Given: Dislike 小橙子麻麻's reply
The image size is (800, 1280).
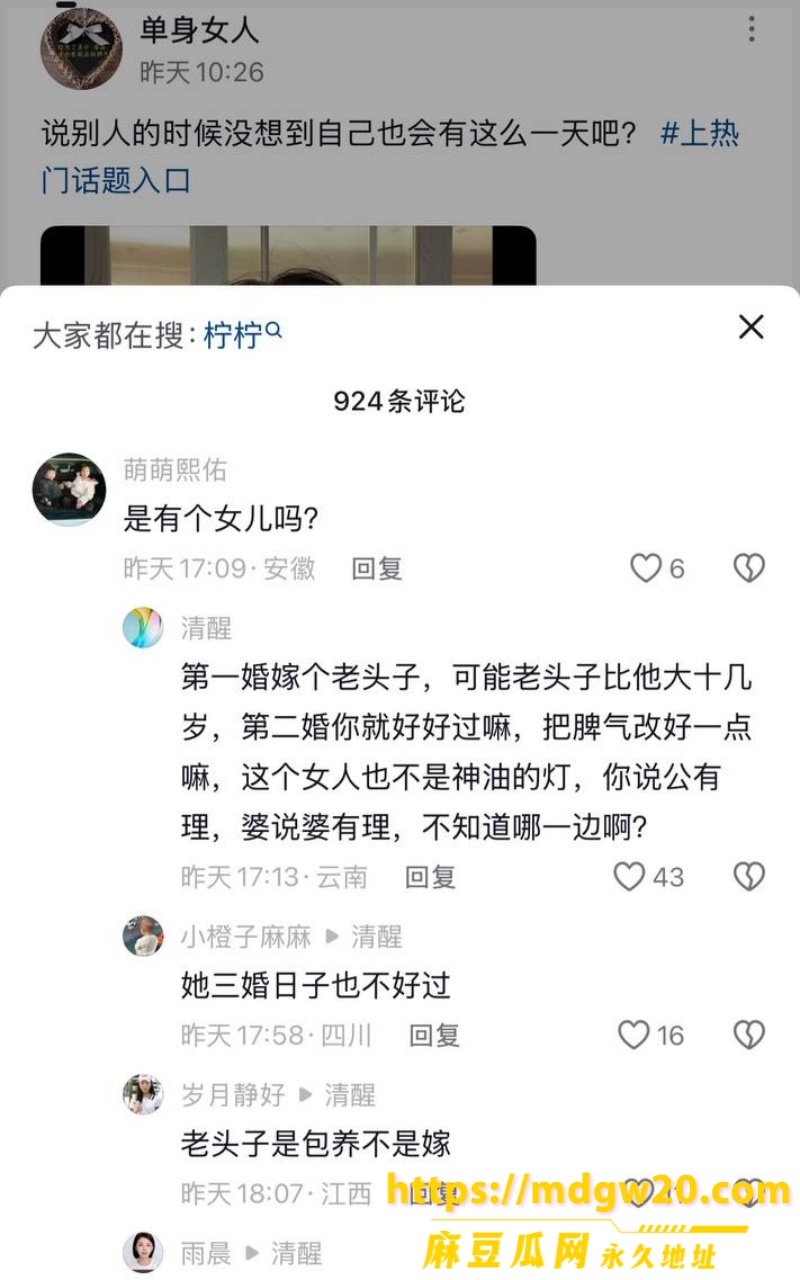Looking at the screenshot, I should 749,1034.
